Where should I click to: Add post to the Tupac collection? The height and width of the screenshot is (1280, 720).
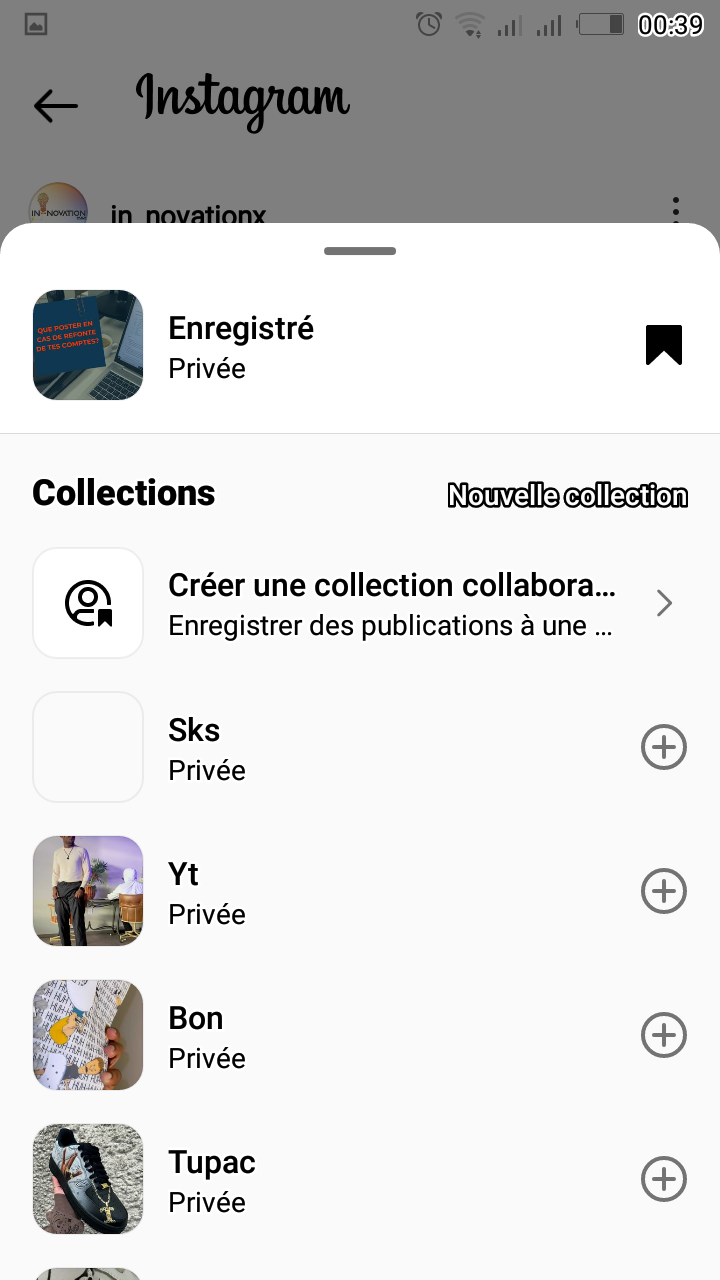point(663,1179)
